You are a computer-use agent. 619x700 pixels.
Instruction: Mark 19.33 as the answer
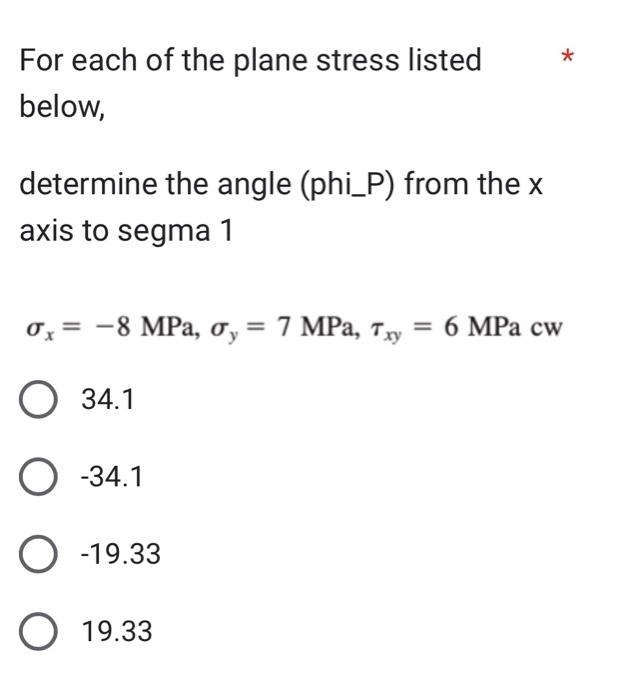[38, 631]
